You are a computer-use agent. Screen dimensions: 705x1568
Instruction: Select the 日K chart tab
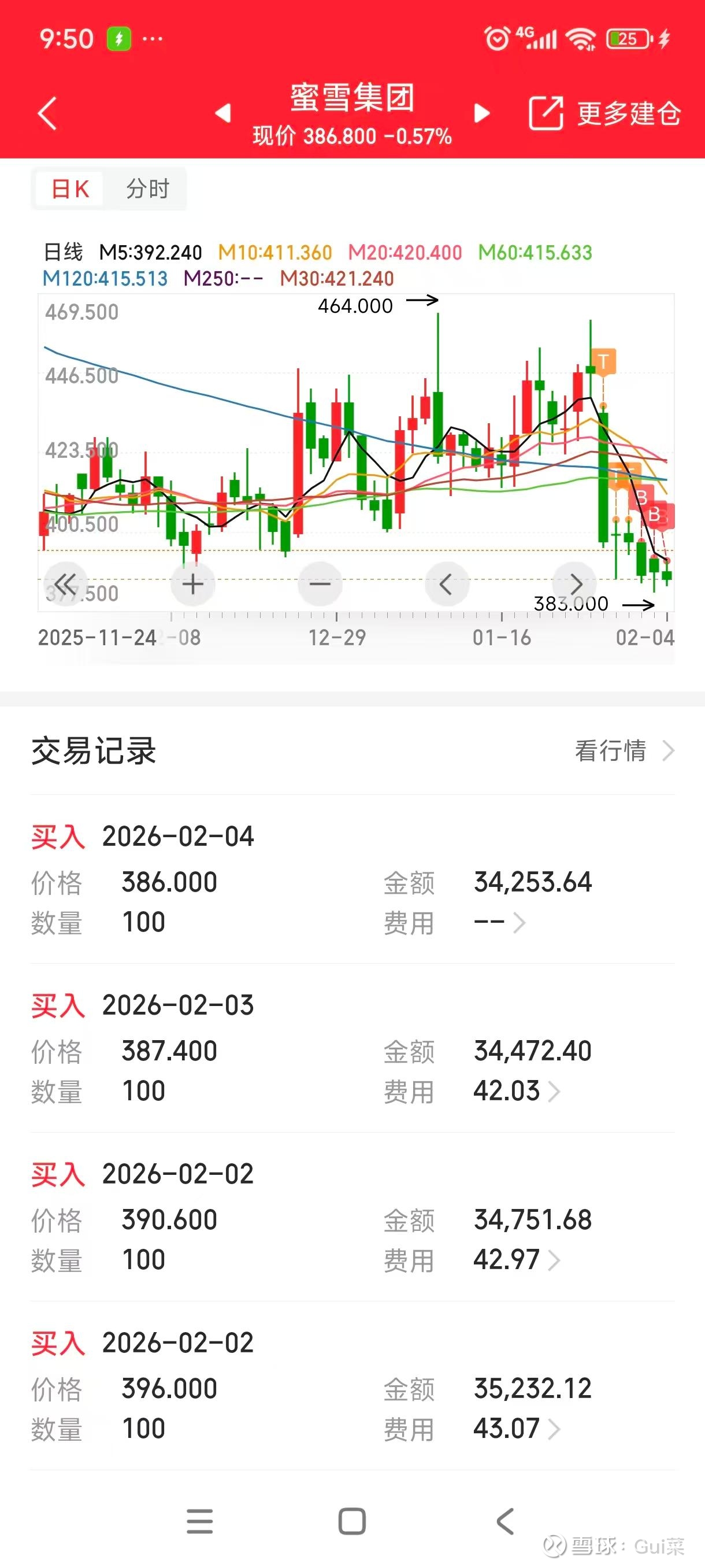[70, 188]
